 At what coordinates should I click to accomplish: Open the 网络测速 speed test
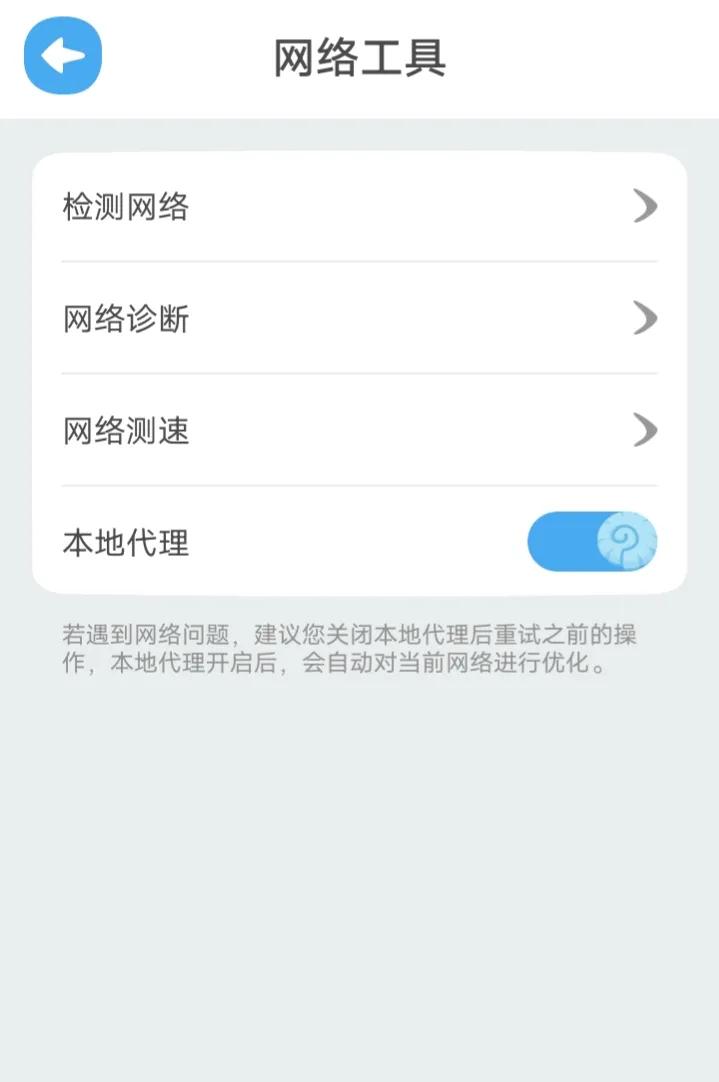point(359,431)
